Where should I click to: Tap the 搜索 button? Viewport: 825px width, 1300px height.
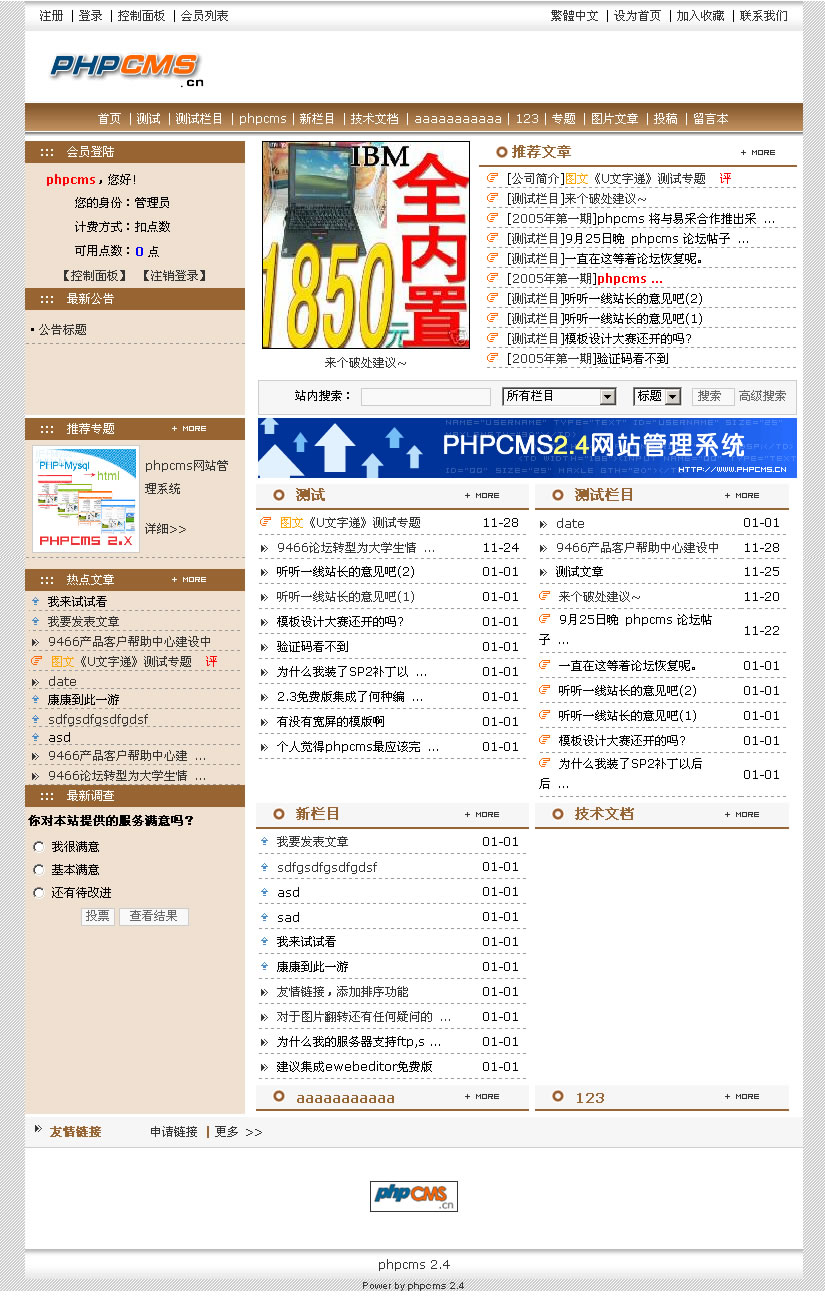710,396
